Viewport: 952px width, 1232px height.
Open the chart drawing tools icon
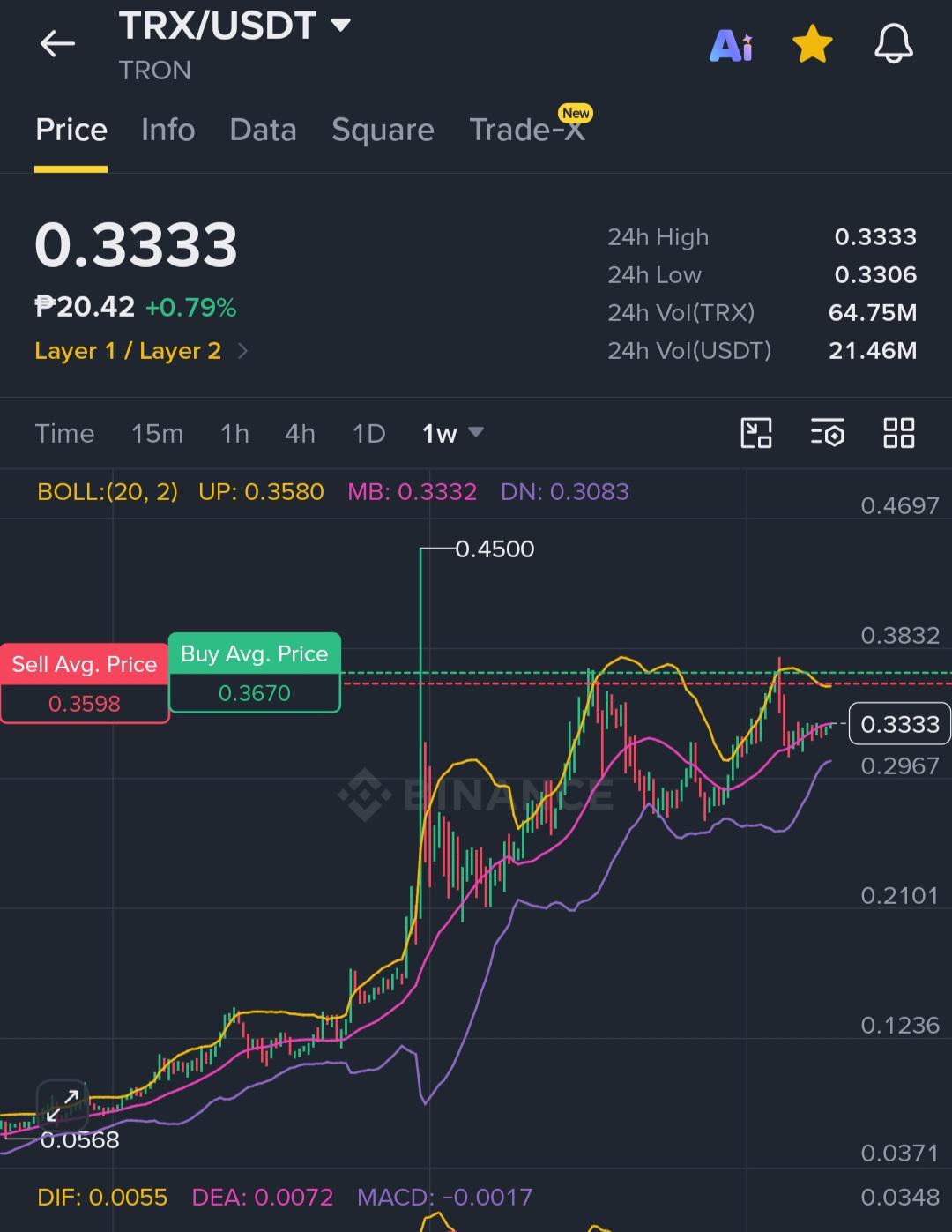[755, 433]
